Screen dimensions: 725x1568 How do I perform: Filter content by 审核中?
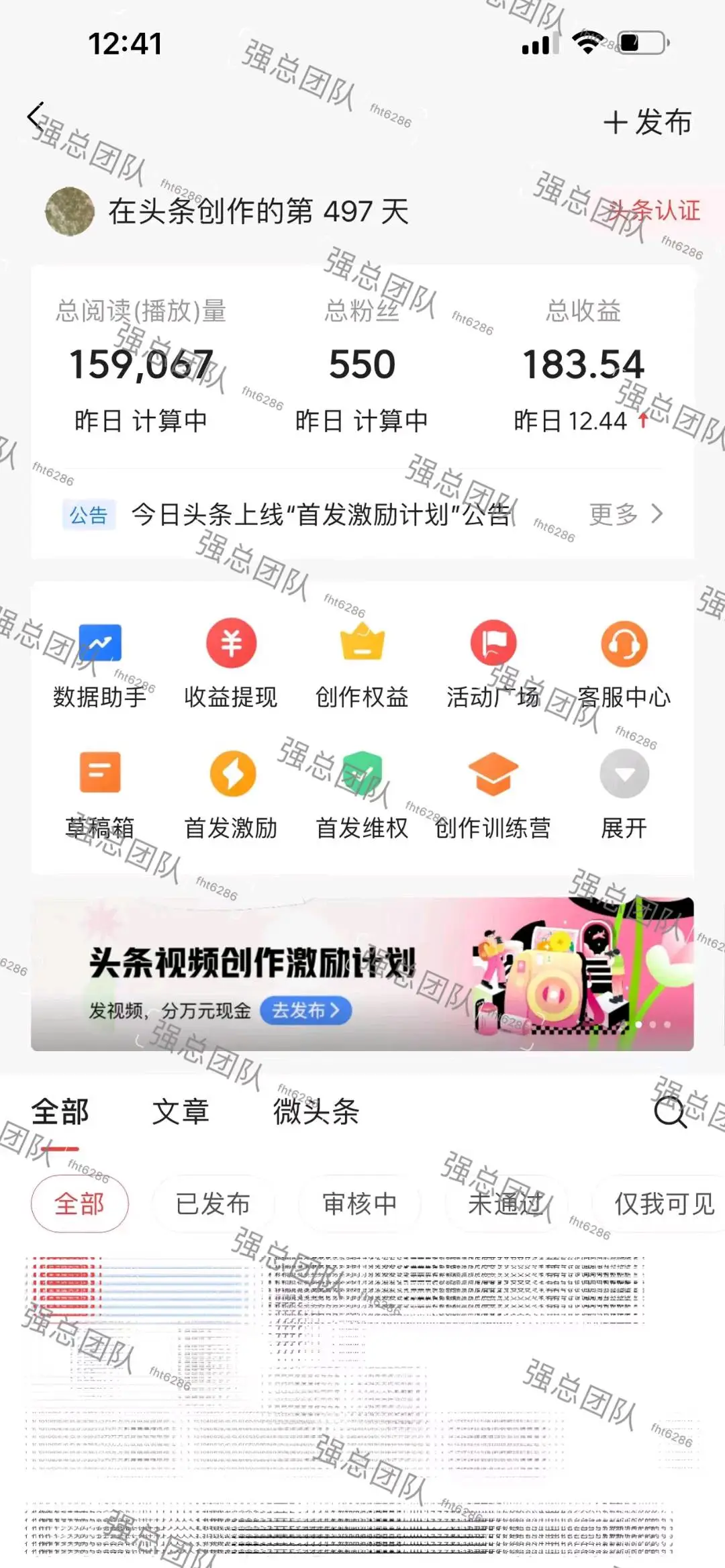(x=359, y=1204)
